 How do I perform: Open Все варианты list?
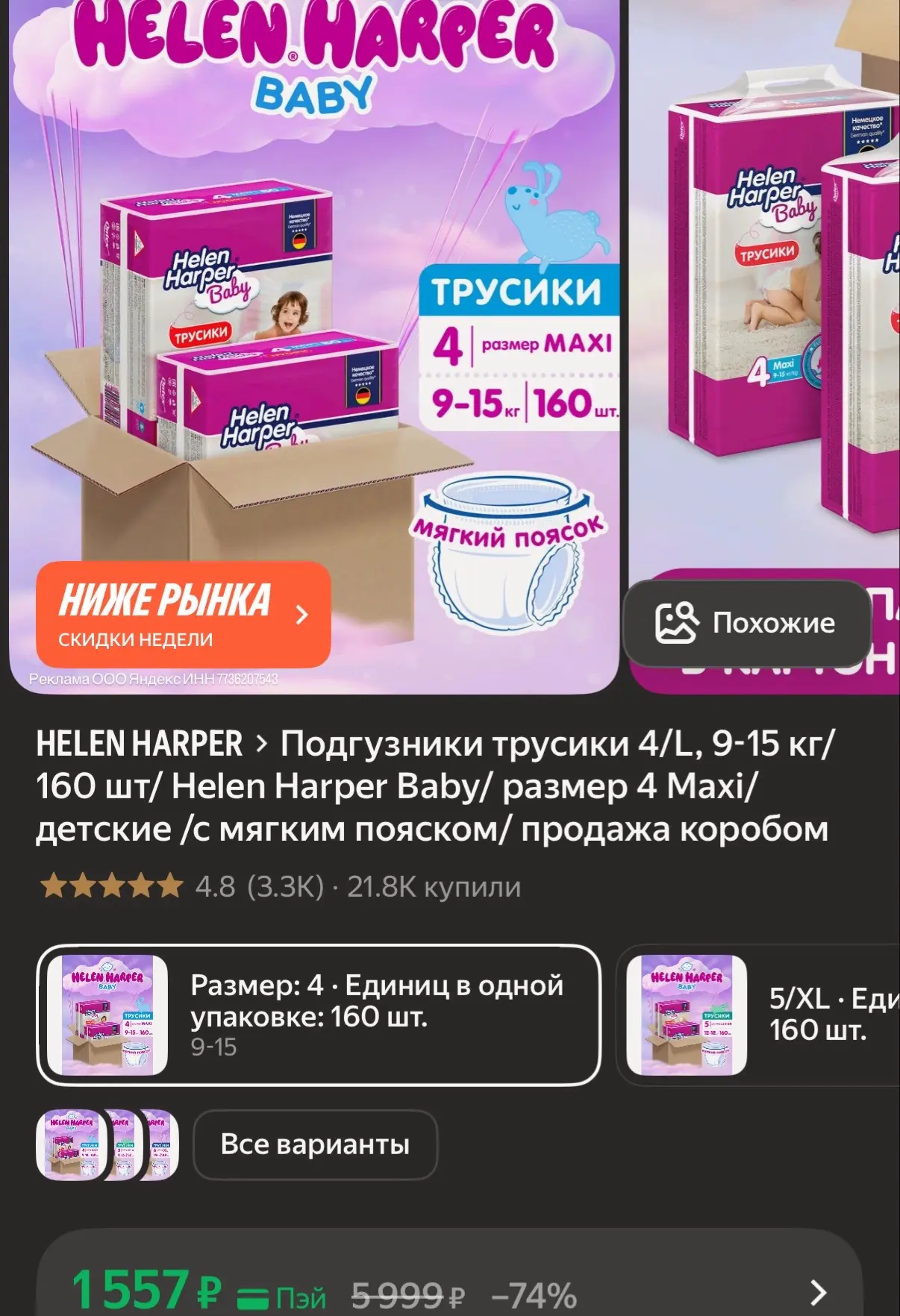tap(315, 1144)
